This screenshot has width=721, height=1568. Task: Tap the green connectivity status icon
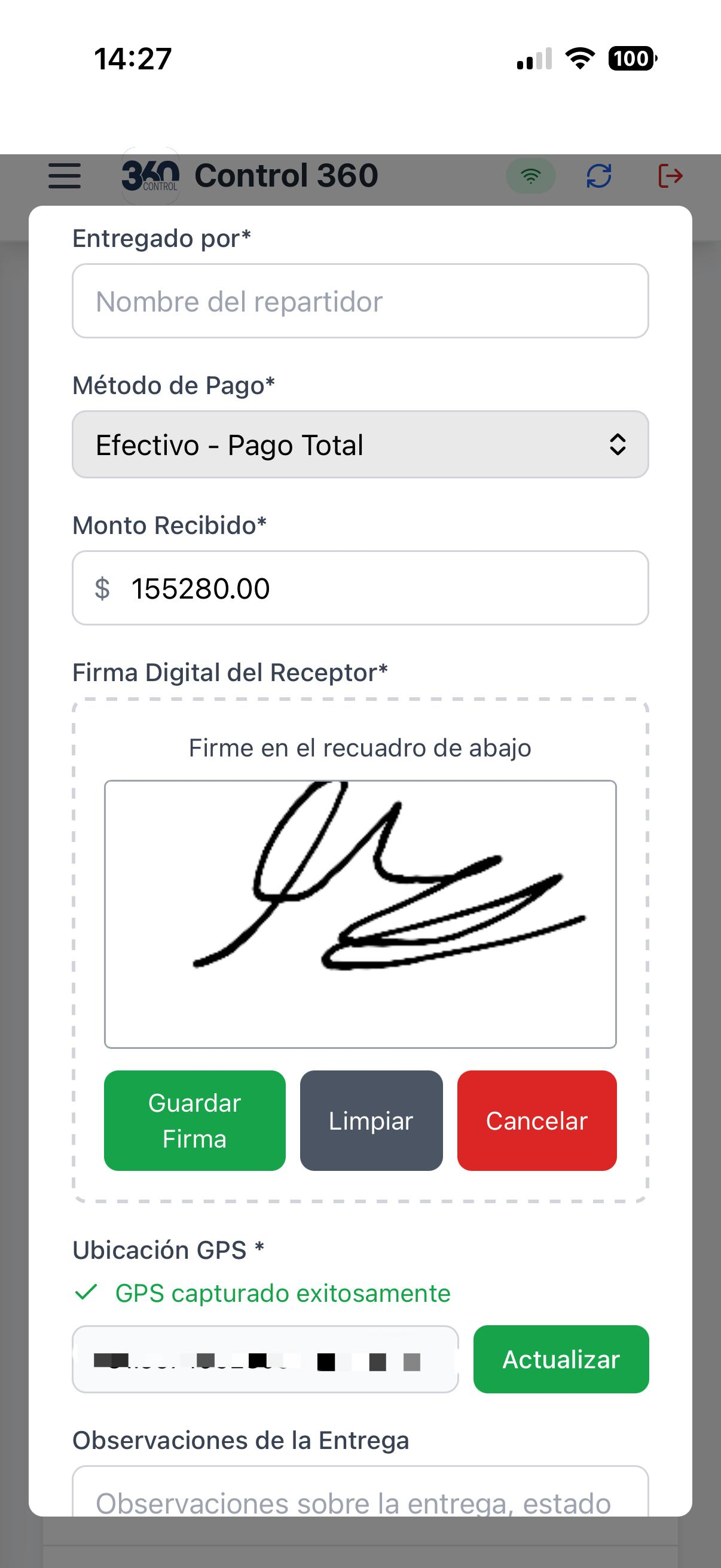click(530, 176)
